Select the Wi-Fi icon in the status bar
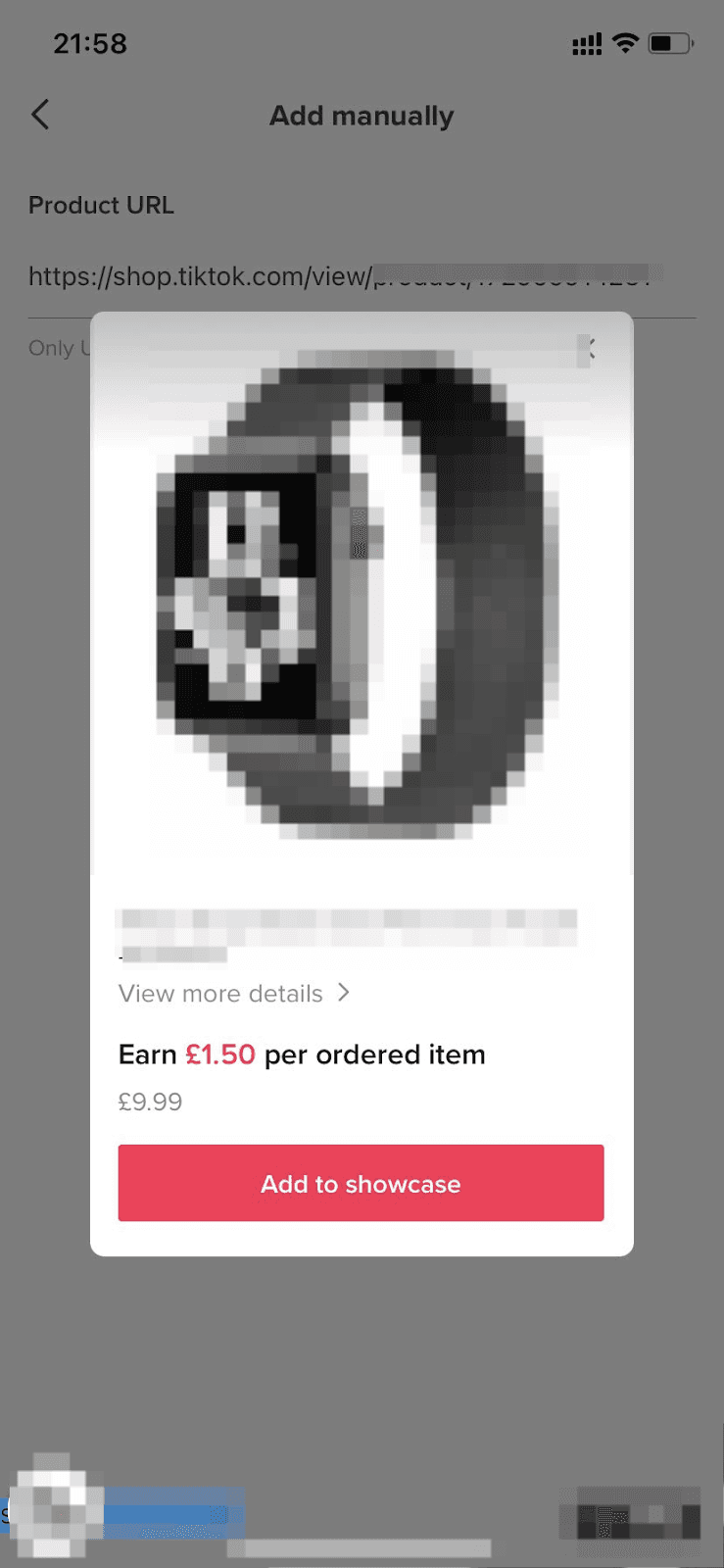724x1568 pixels. point(625,43)
